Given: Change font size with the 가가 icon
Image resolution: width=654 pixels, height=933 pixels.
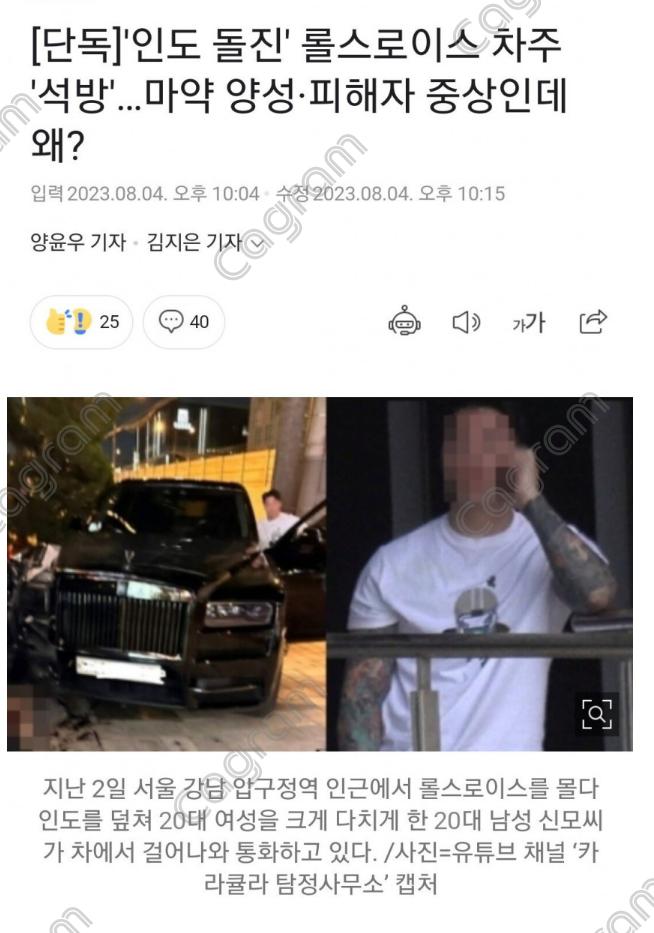Looking at the screenshot, I should pyautogui.click(x=529, y=322).
